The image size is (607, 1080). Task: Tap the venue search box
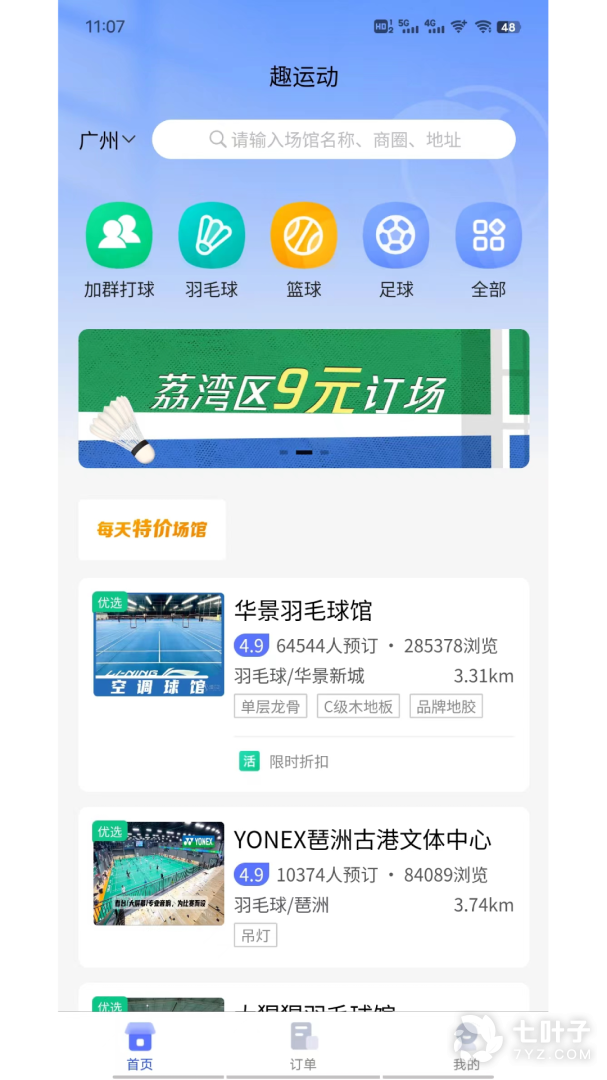pos(334,140)
